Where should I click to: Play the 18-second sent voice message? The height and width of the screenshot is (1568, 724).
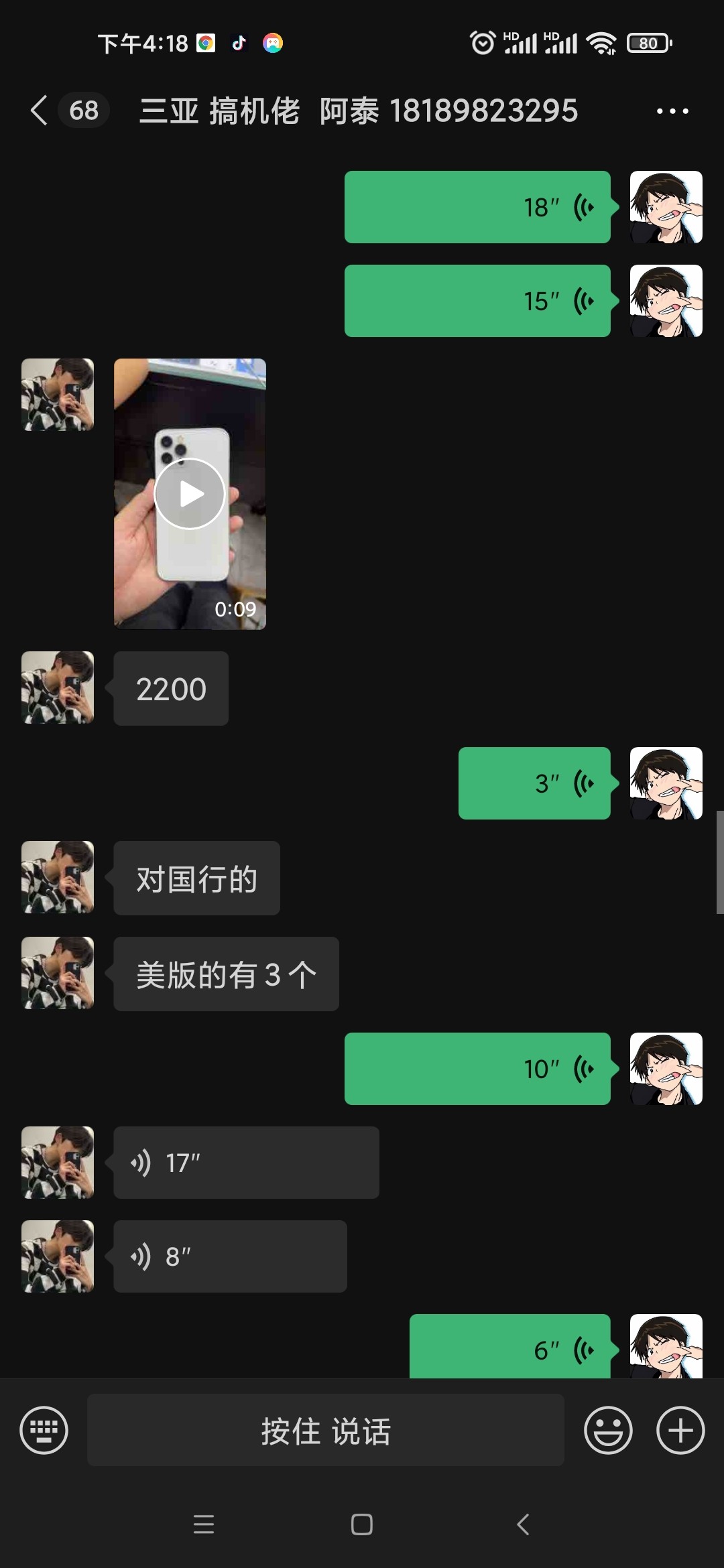coord(477,207)
